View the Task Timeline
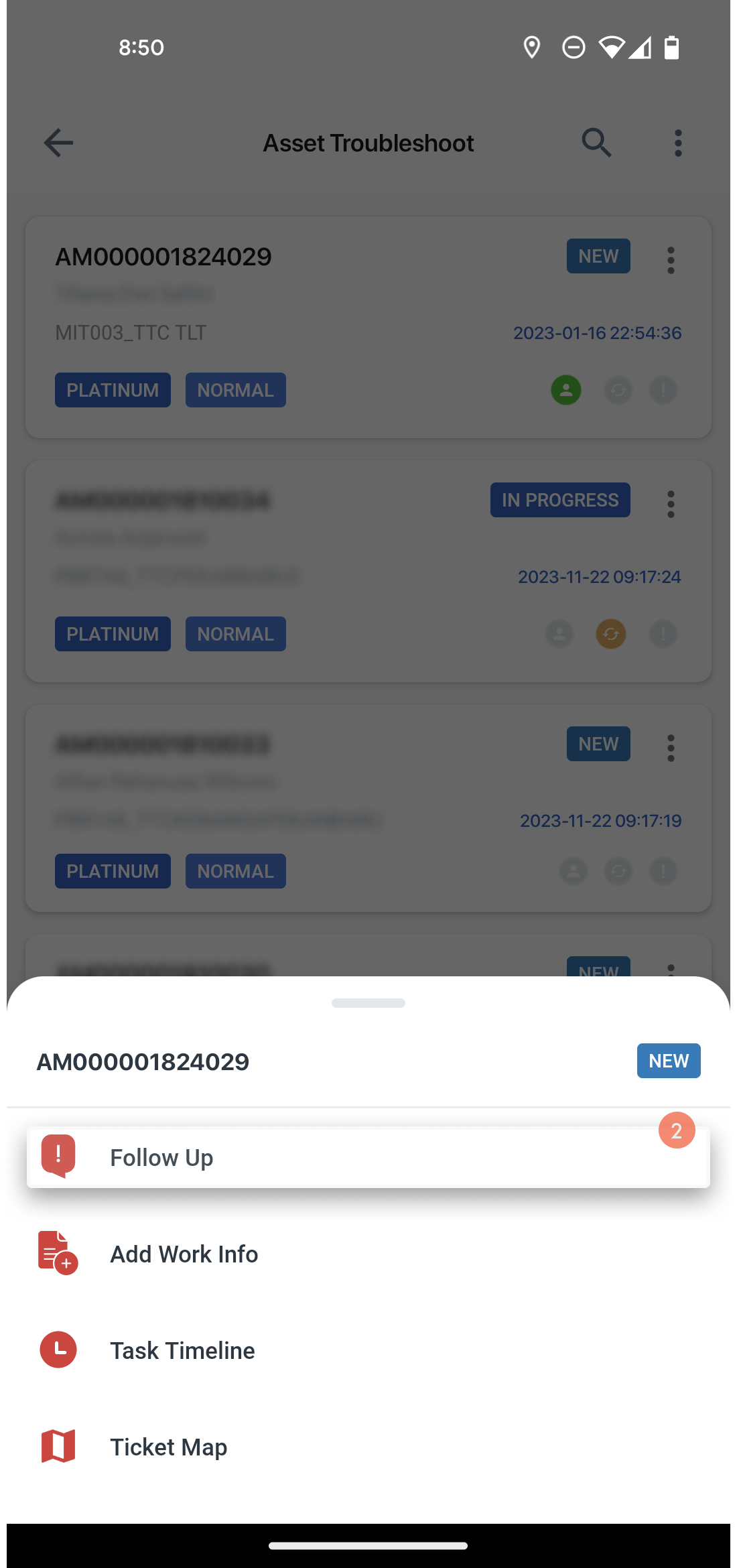This screenshot has width=737, height=1568. [368, 1350]
